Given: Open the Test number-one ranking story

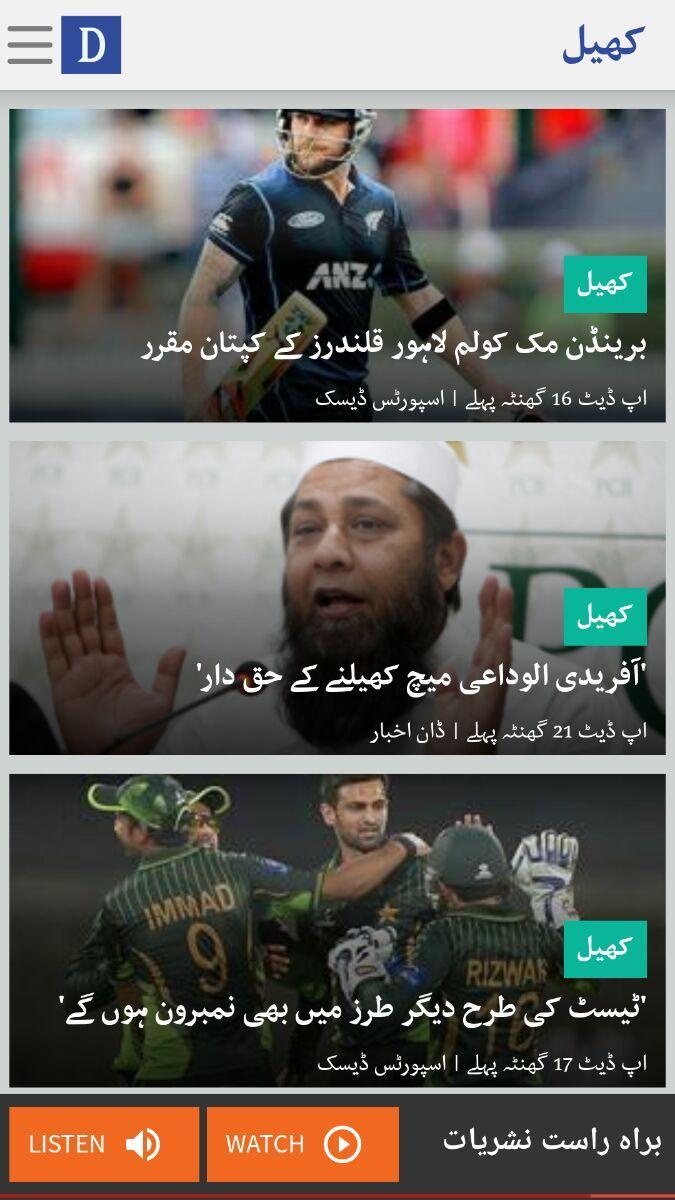Looking at the screenshot, I should point(352,1009).
